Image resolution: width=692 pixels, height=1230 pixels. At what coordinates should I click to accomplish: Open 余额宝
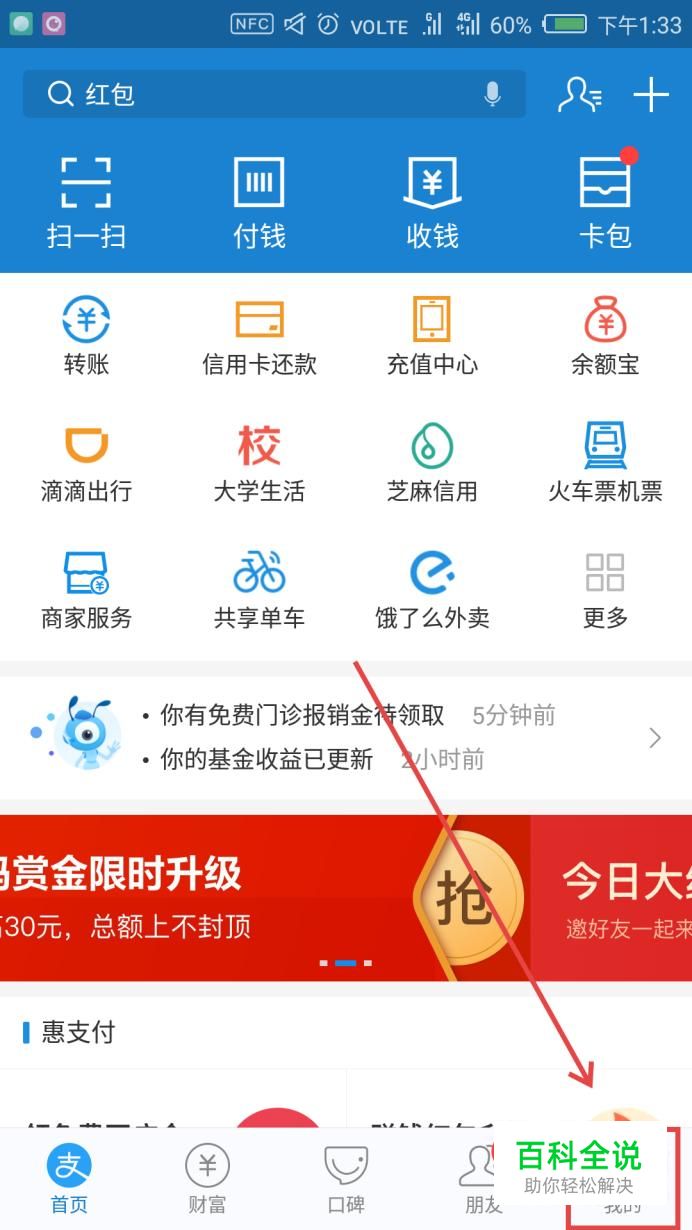tap(605, 336)
